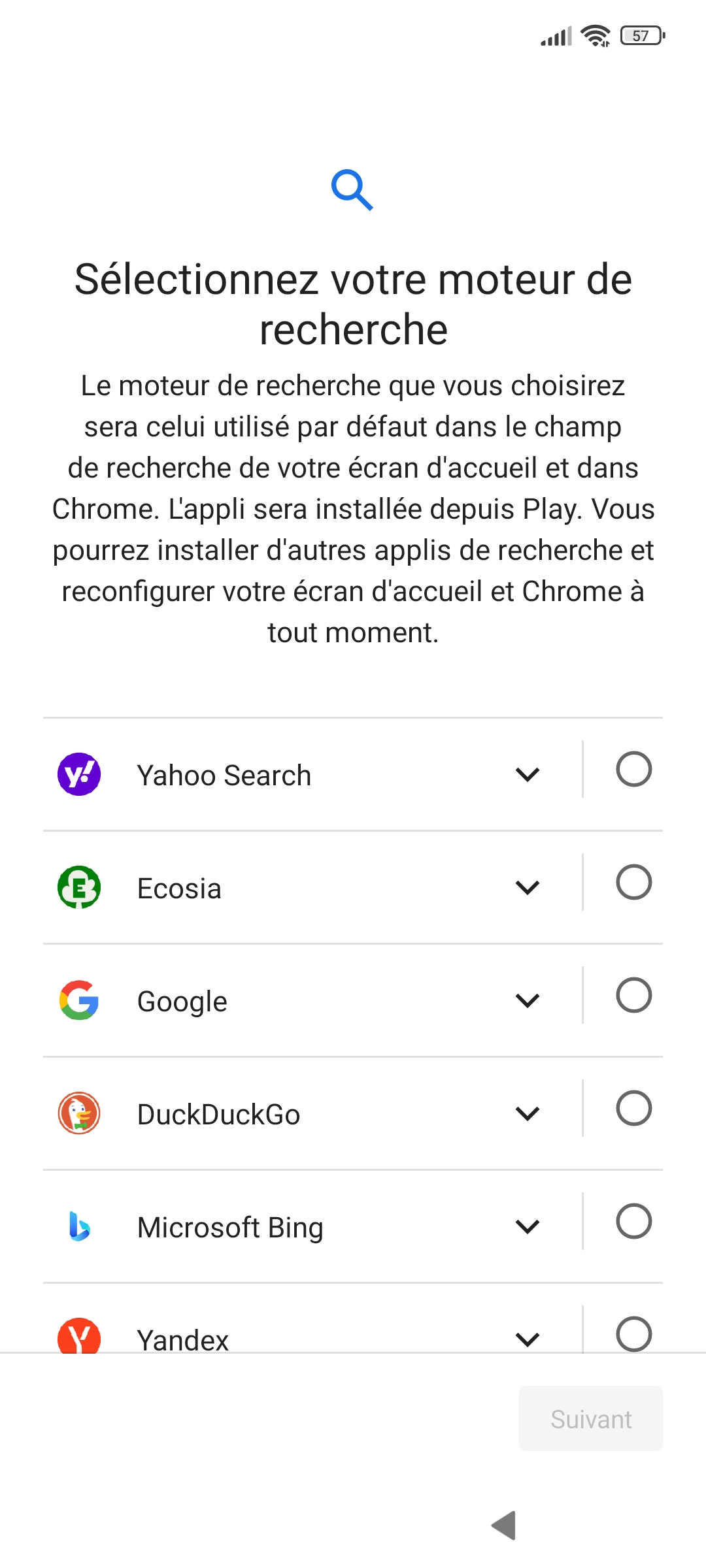The width and height of the screenshot is (706, 1568).
Task: Choose the Yandex radio button
Action: click(633, 1333)
